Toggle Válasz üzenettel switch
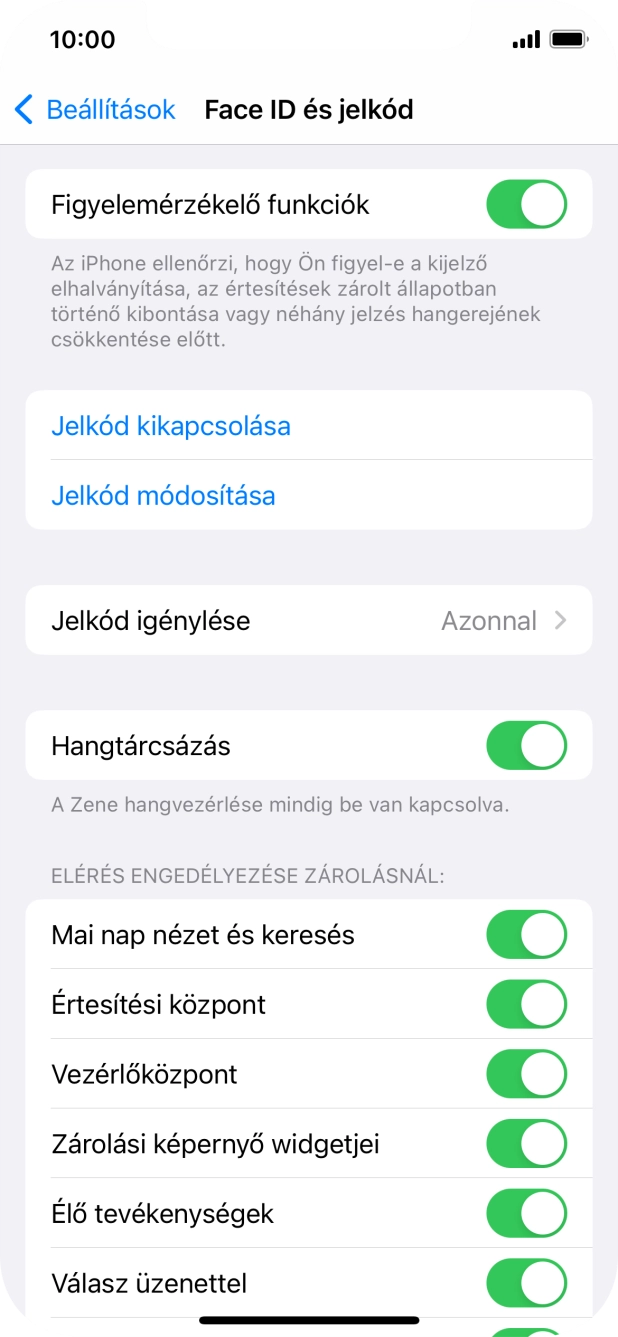Viewport: 618px width, 1337px height. click(x=526, y=1283)
